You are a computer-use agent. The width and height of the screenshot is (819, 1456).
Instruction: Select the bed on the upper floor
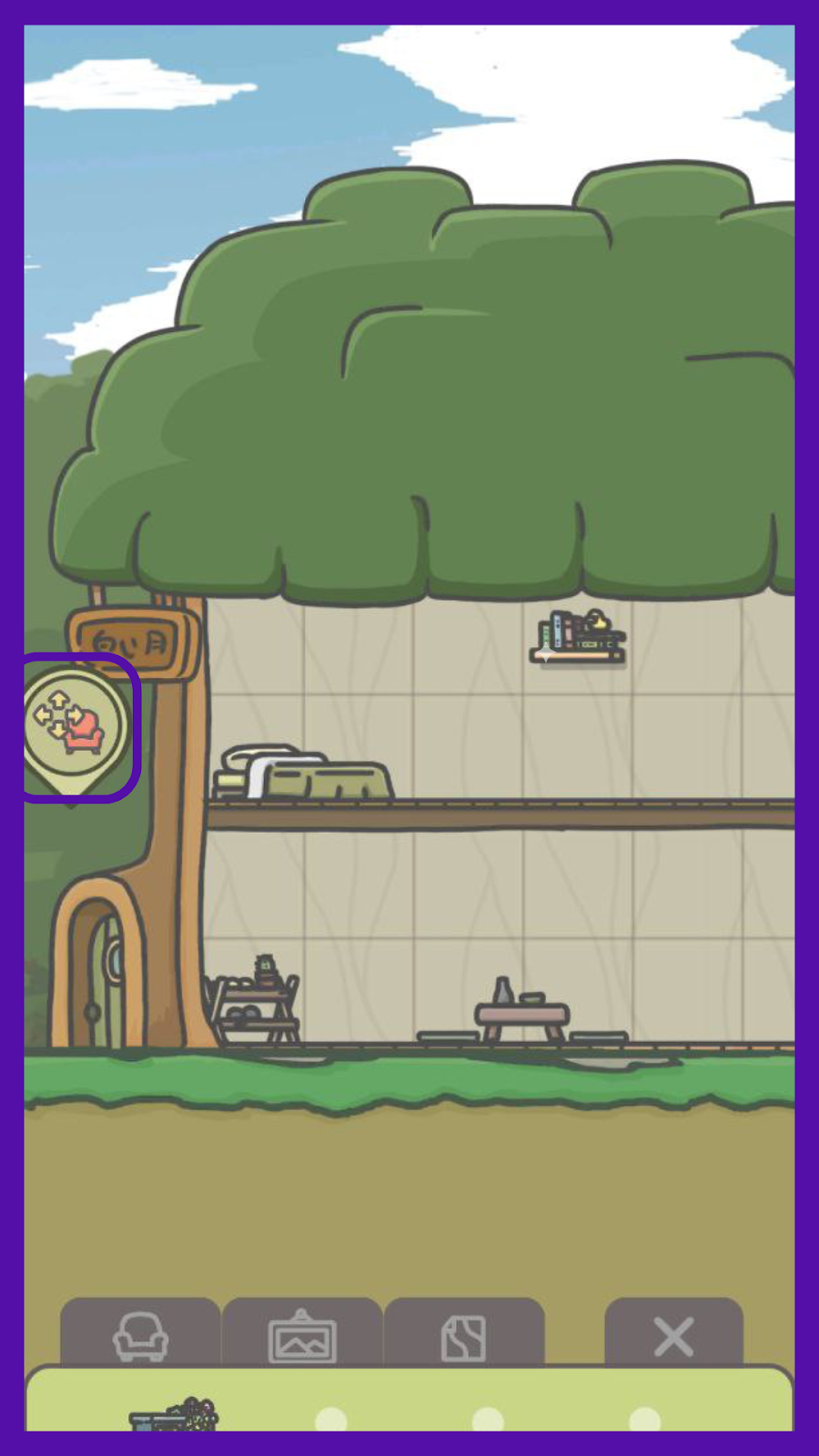tap(302, 774)
